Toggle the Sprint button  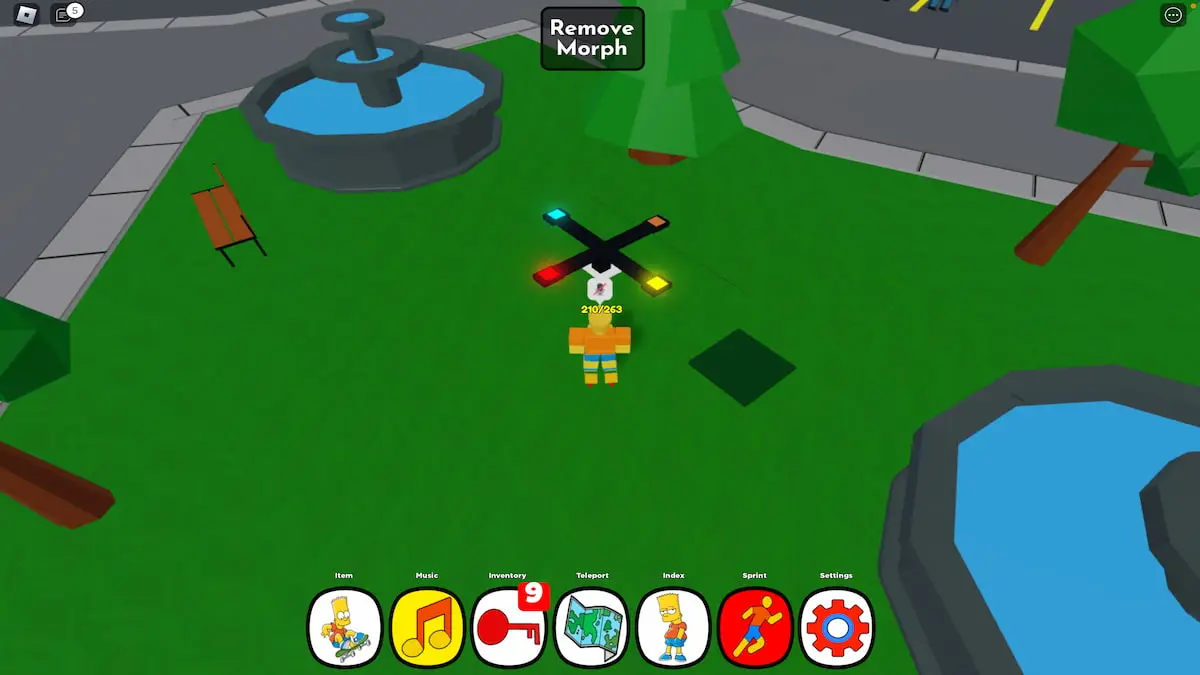(x=755, y=628)
